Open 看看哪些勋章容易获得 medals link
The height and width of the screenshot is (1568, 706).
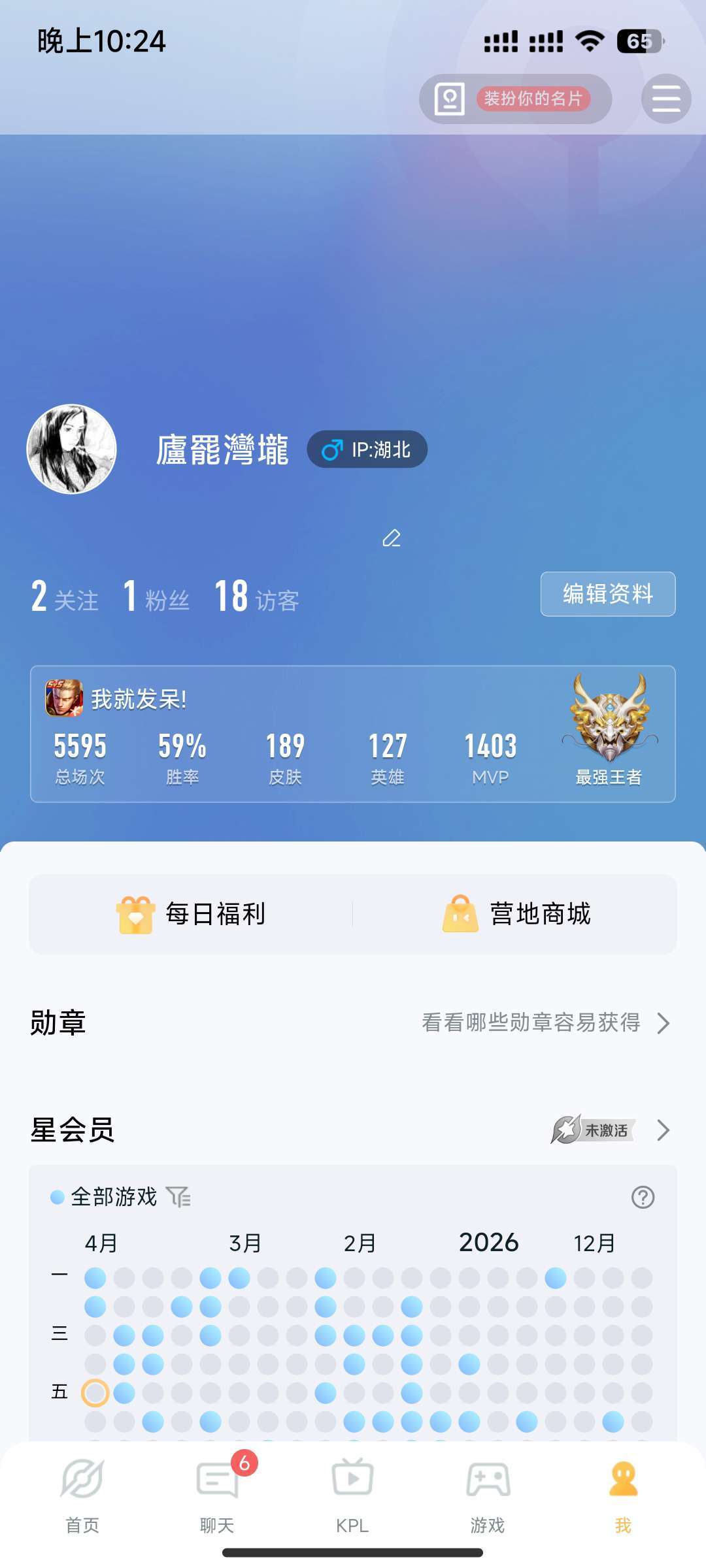(x=545, y=1022)
